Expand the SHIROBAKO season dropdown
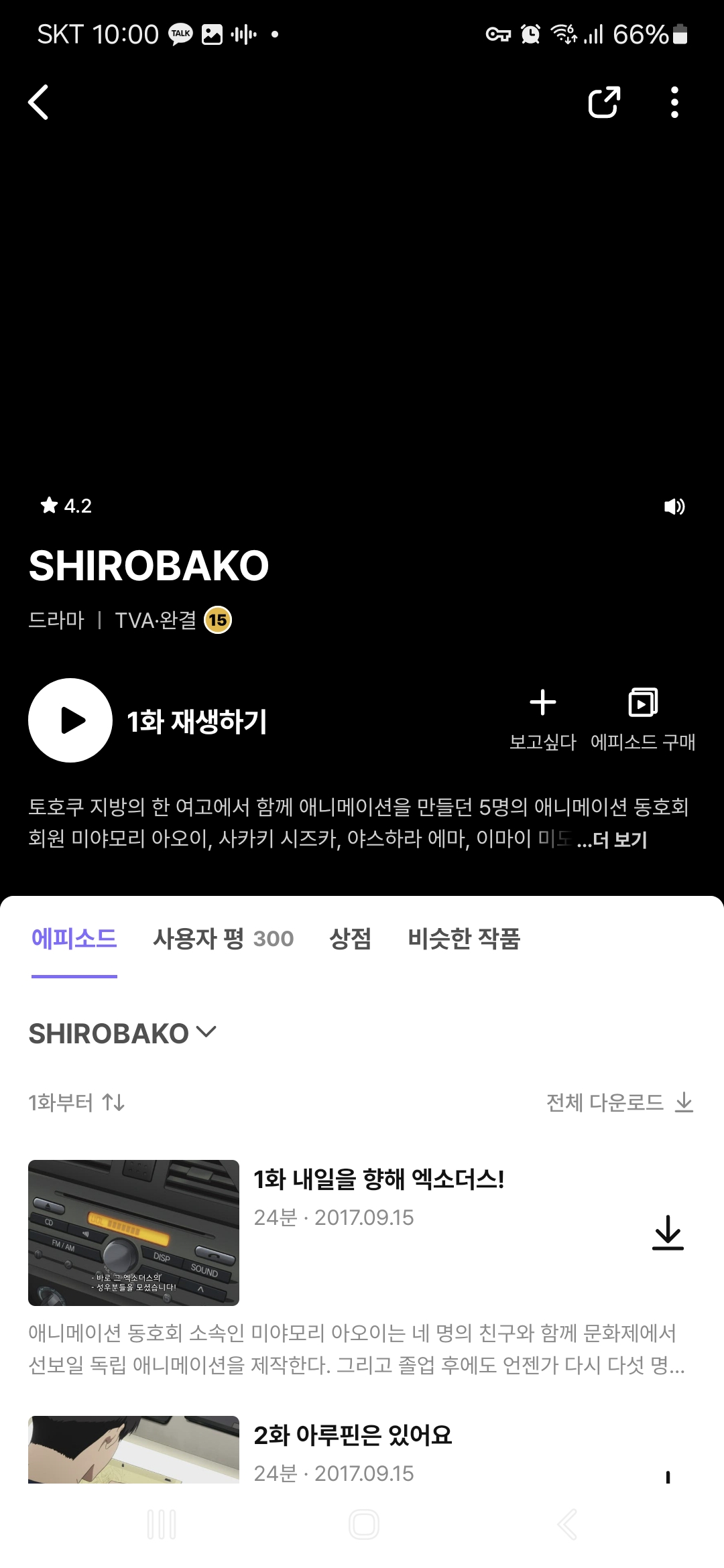Viewport: 724px width, 1568px height. 122,1033
